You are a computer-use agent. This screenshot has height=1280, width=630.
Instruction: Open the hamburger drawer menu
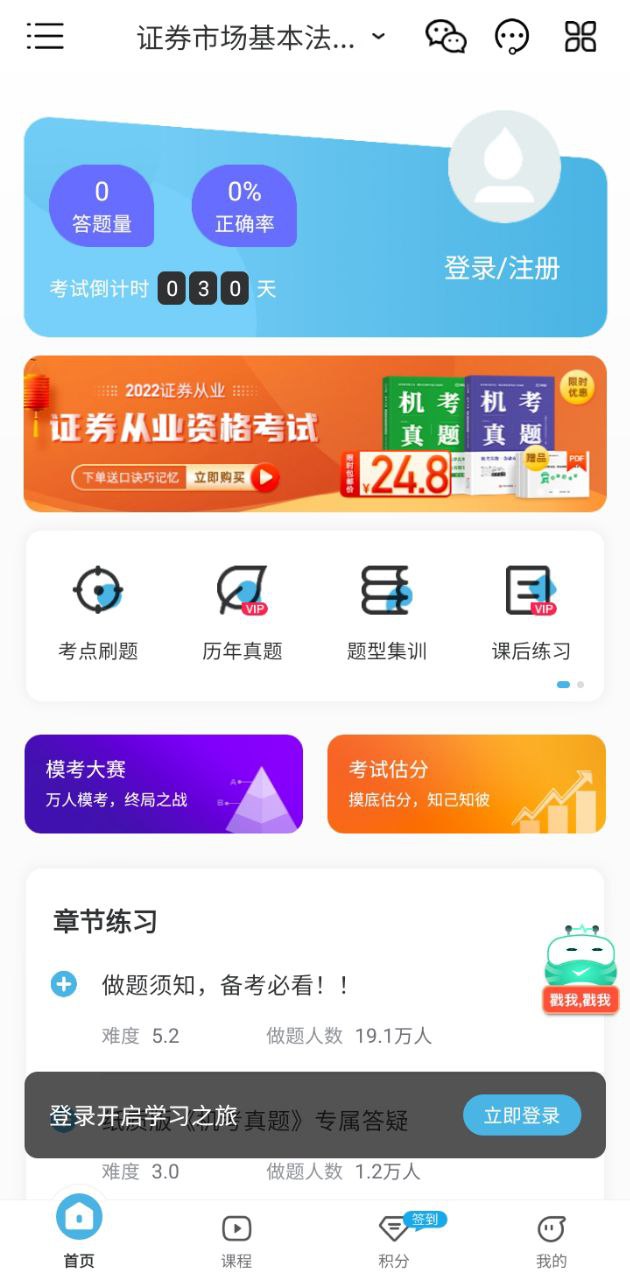pyautogui.click(x=45, y=37)
